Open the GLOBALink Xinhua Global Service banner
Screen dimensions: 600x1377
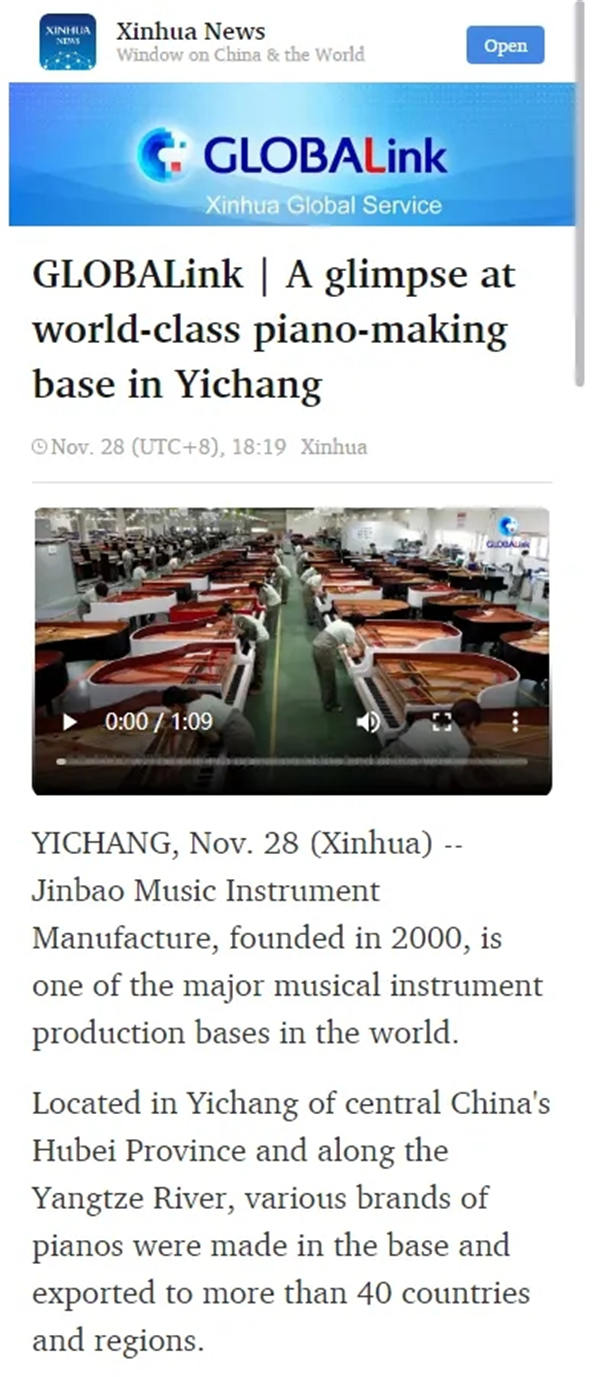[x=292, y=154]
